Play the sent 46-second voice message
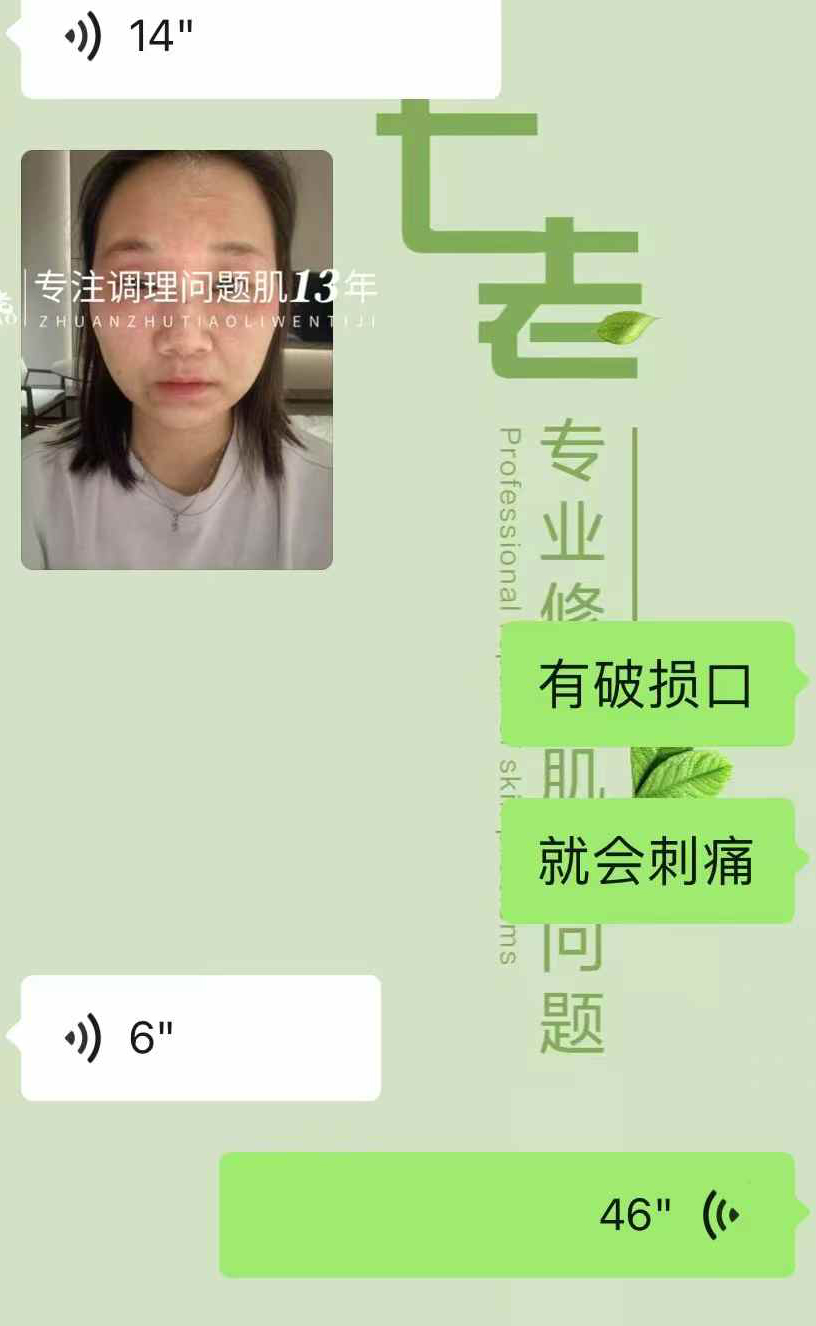 pos(506,1214)
